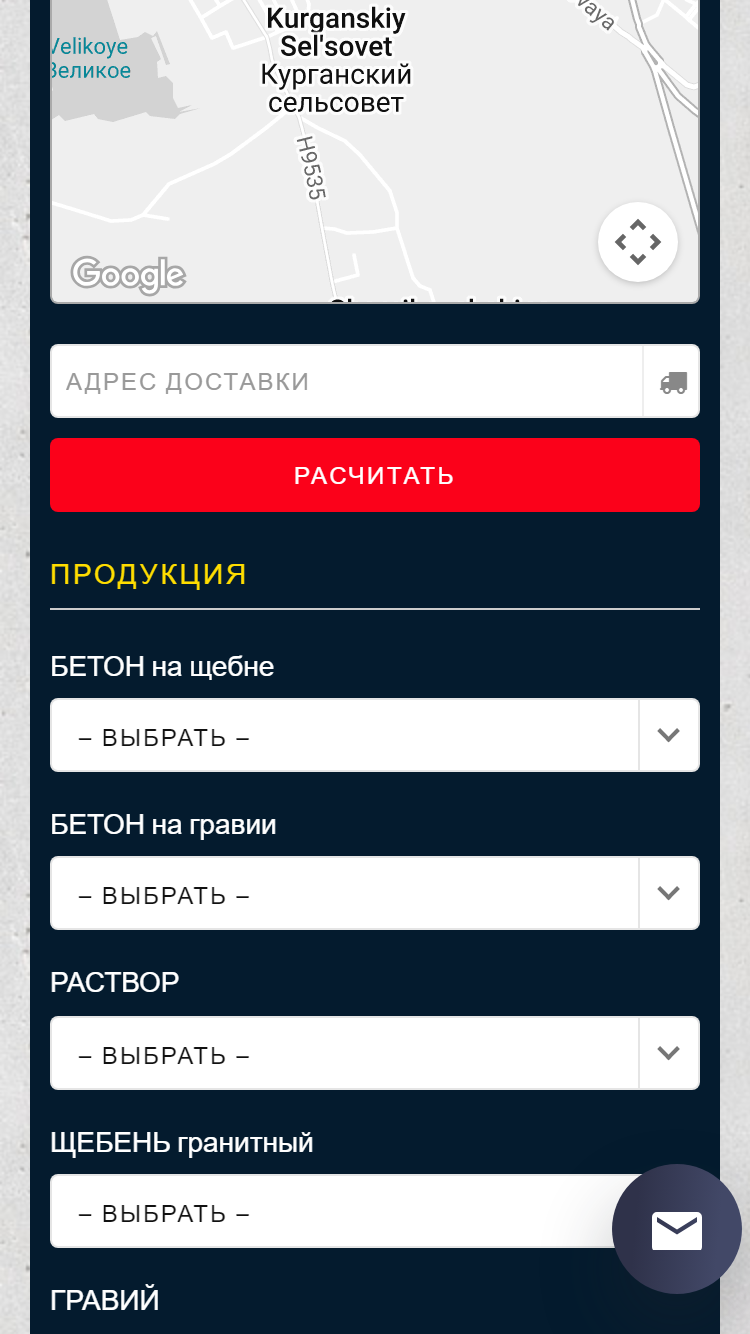The width and height of the screenshot is (750, 1334).
Task: Expand the БЕТОН на щебне dropdown
Action: [375, 735]
